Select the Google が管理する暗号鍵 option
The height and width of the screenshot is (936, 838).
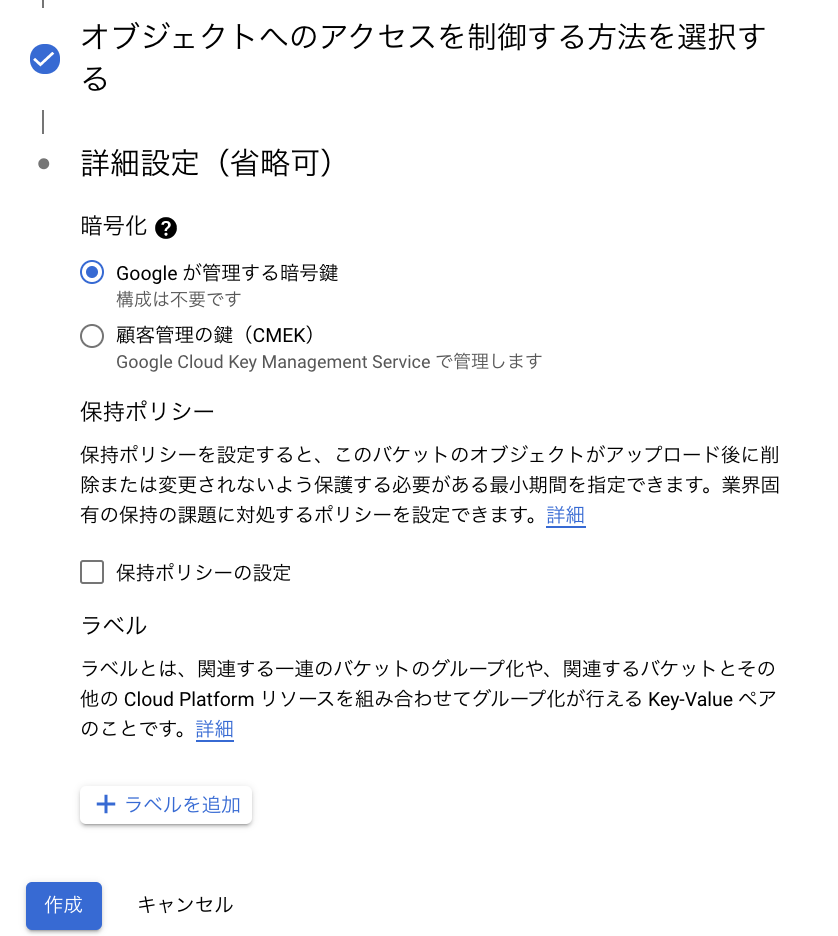point(92,272)
